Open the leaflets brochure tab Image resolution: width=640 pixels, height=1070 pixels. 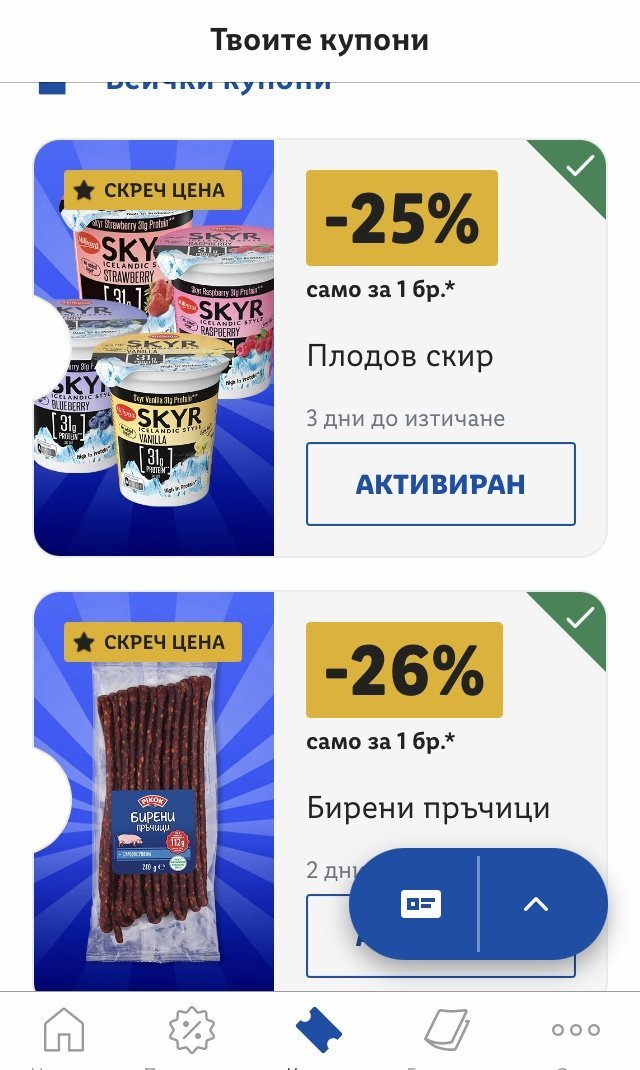click(x=447, y=1030)
